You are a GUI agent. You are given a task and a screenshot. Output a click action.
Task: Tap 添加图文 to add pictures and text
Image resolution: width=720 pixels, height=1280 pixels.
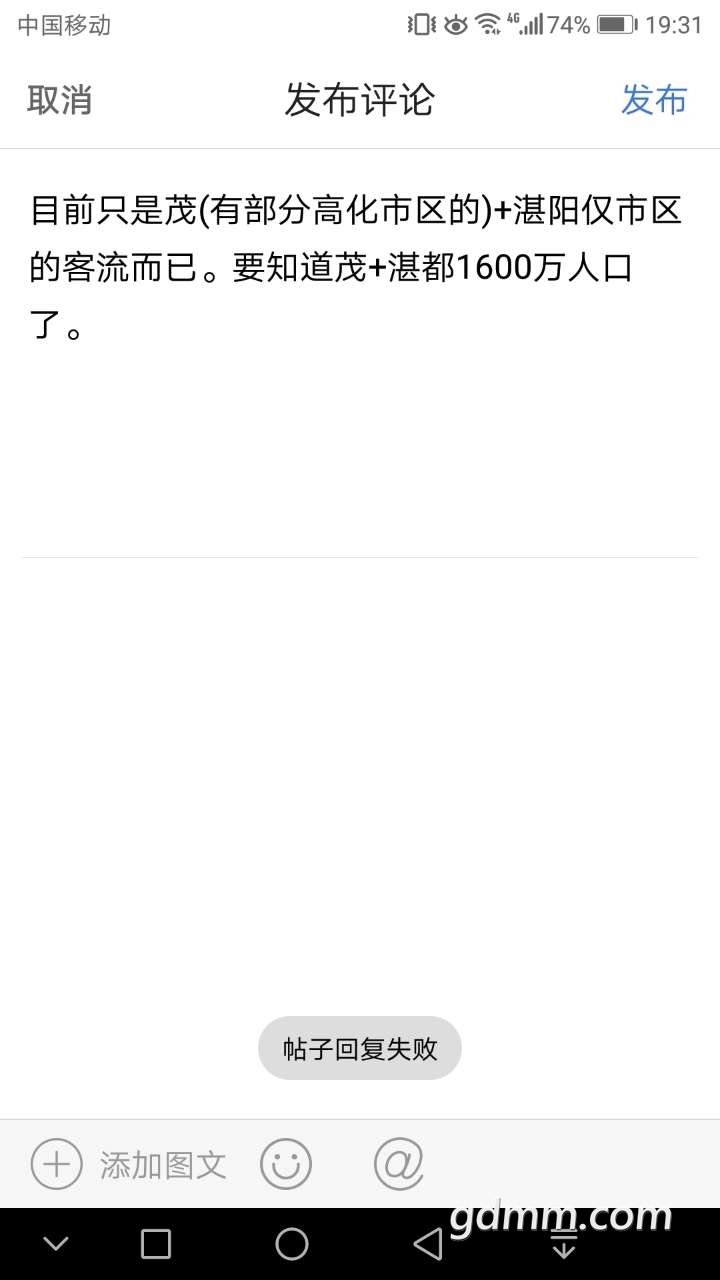point(130,1164)
